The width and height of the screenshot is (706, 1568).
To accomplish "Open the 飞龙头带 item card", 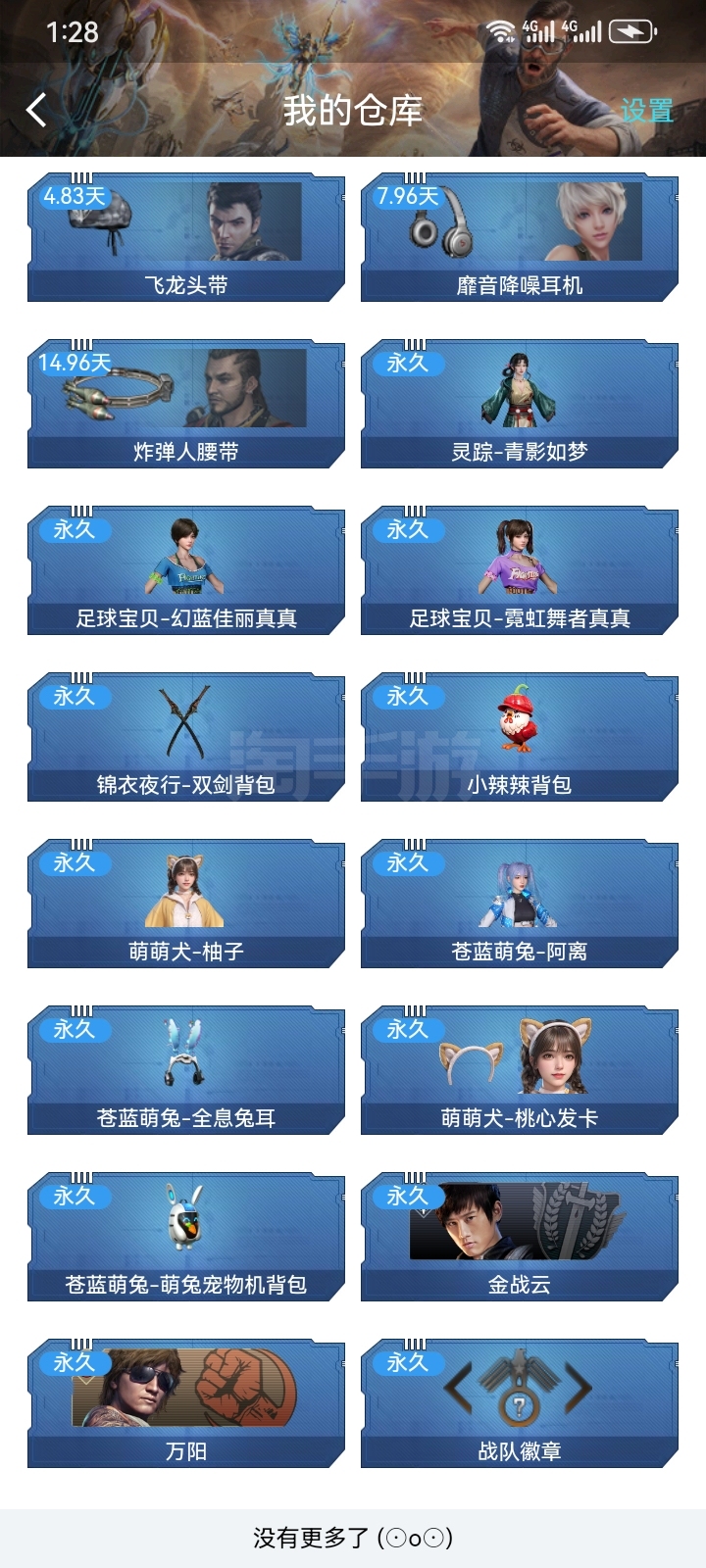I will pos(186,238).
